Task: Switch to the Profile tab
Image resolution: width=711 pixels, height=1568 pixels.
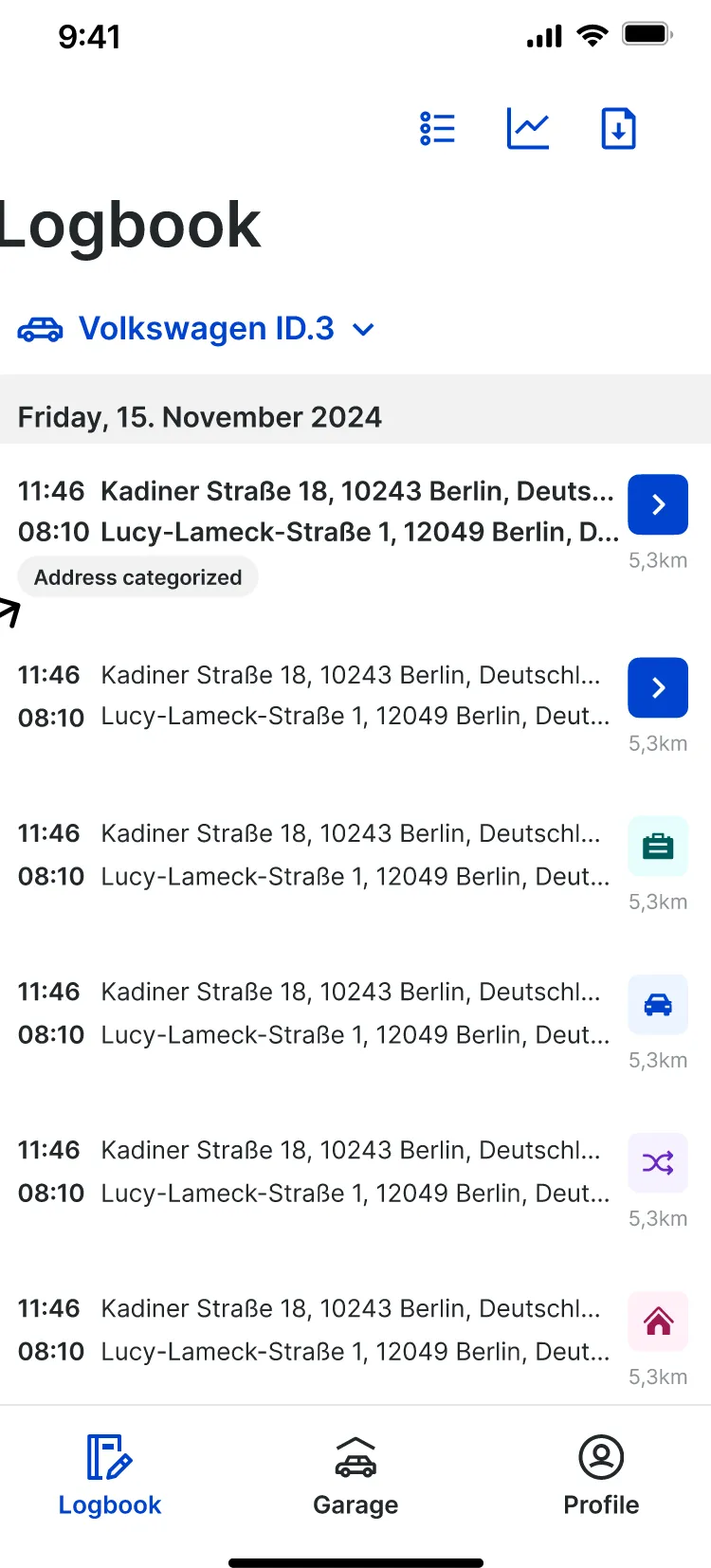Action: coord(601,1476)
